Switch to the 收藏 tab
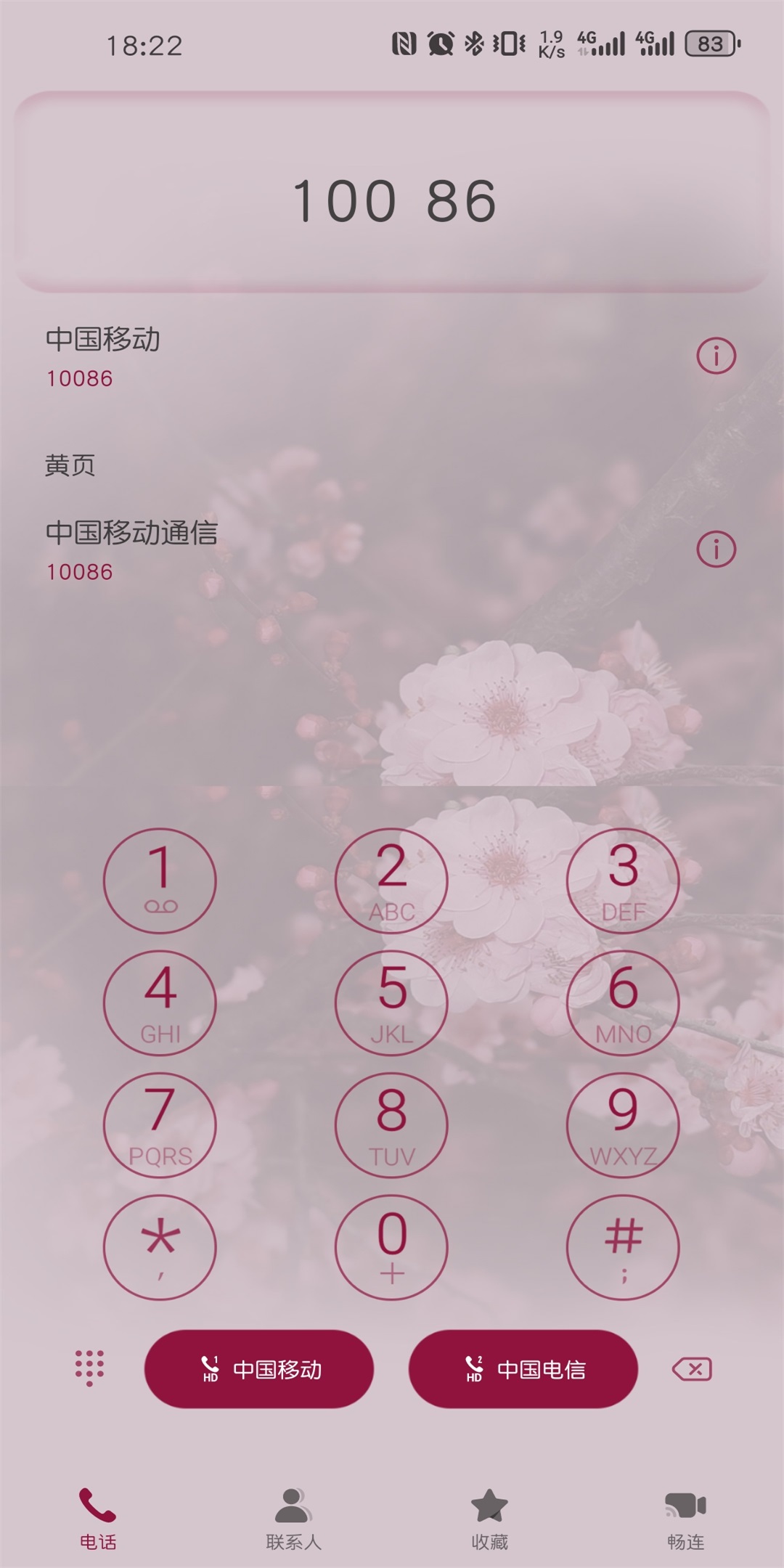This screenshot has height=1568, width=784. pyautogui.click(x=489, y=1519)
